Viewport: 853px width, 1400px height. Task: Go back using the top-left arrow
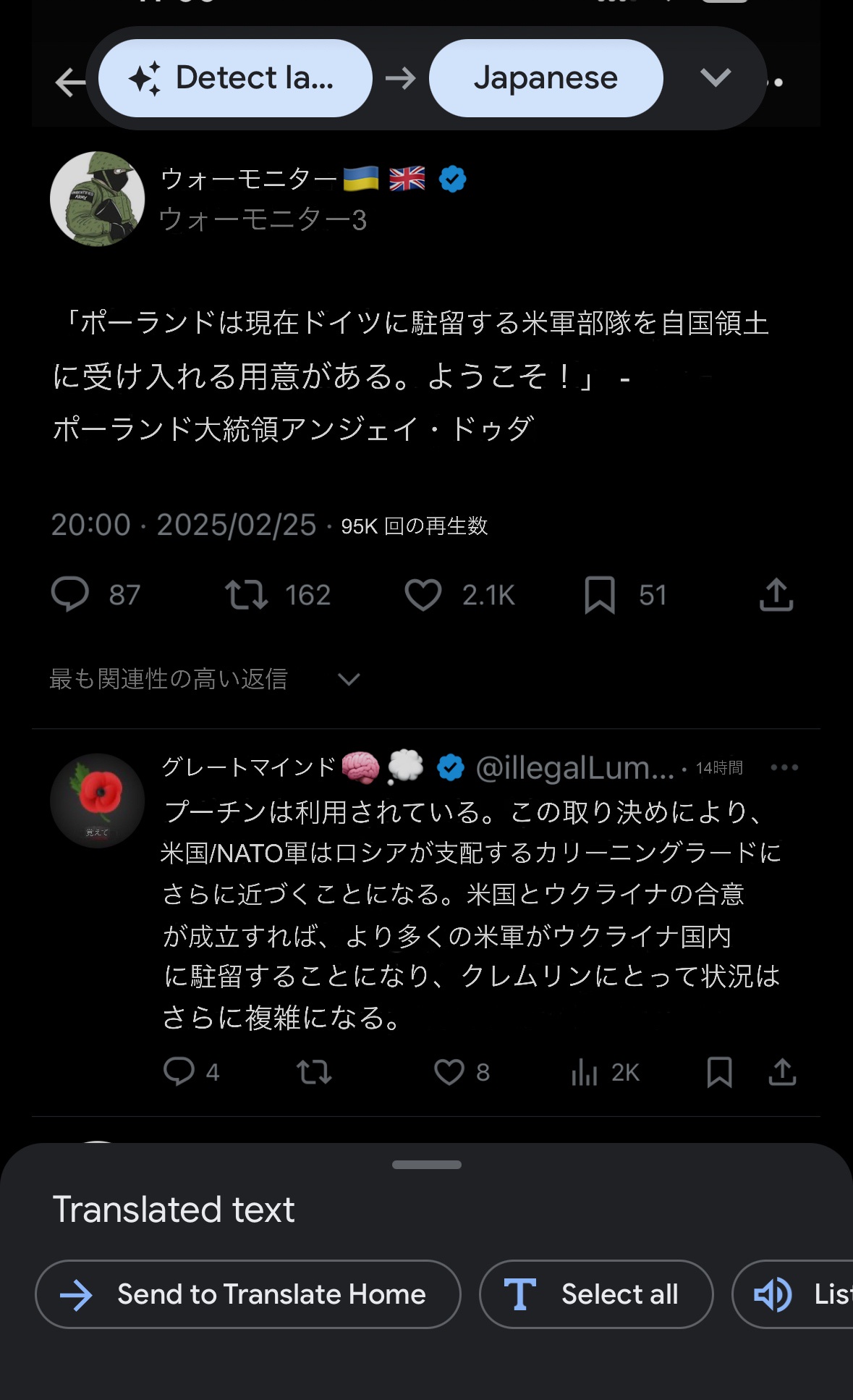70,82
